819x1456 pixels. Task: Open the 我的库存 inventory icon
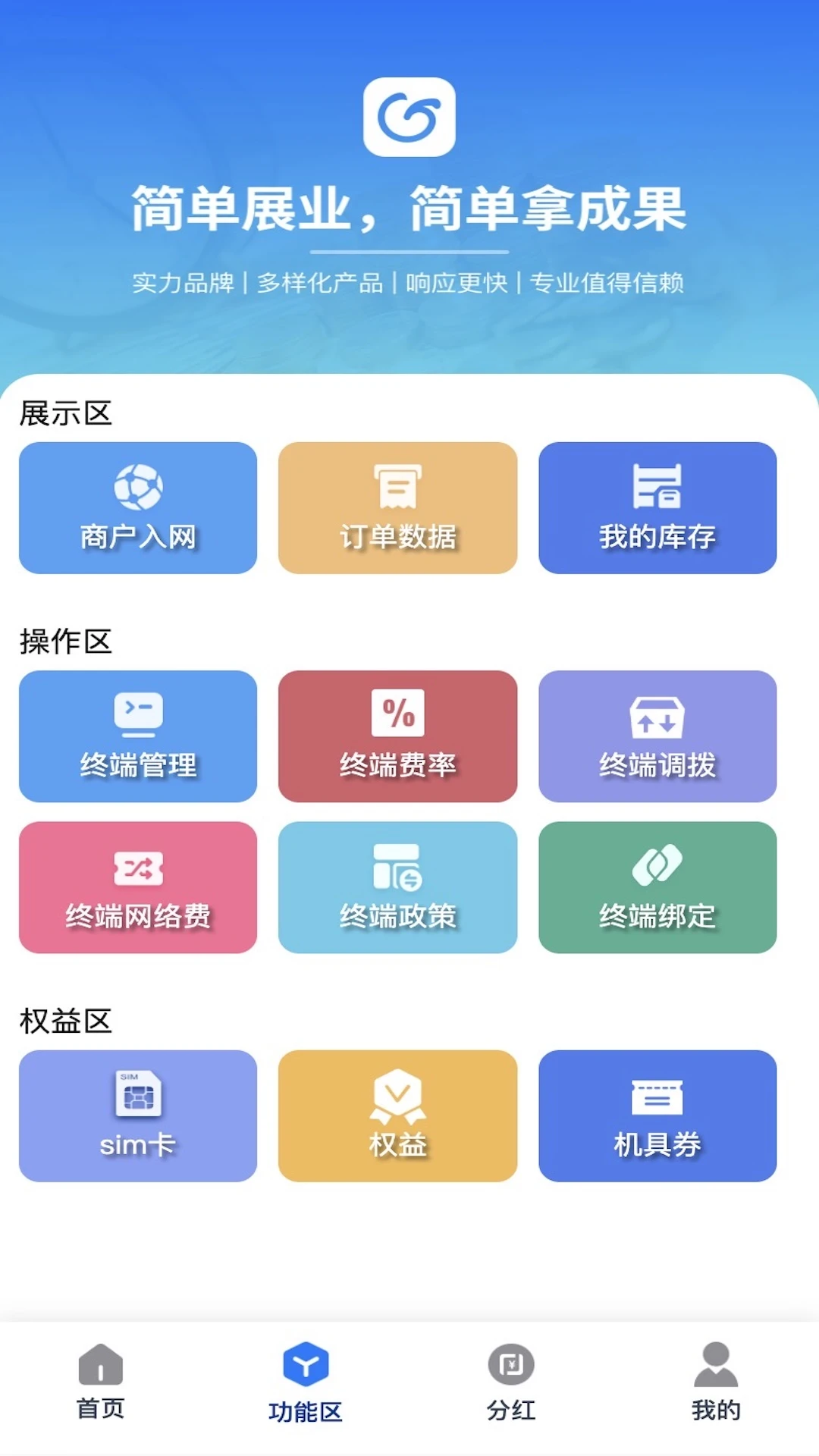pos(657,508)
